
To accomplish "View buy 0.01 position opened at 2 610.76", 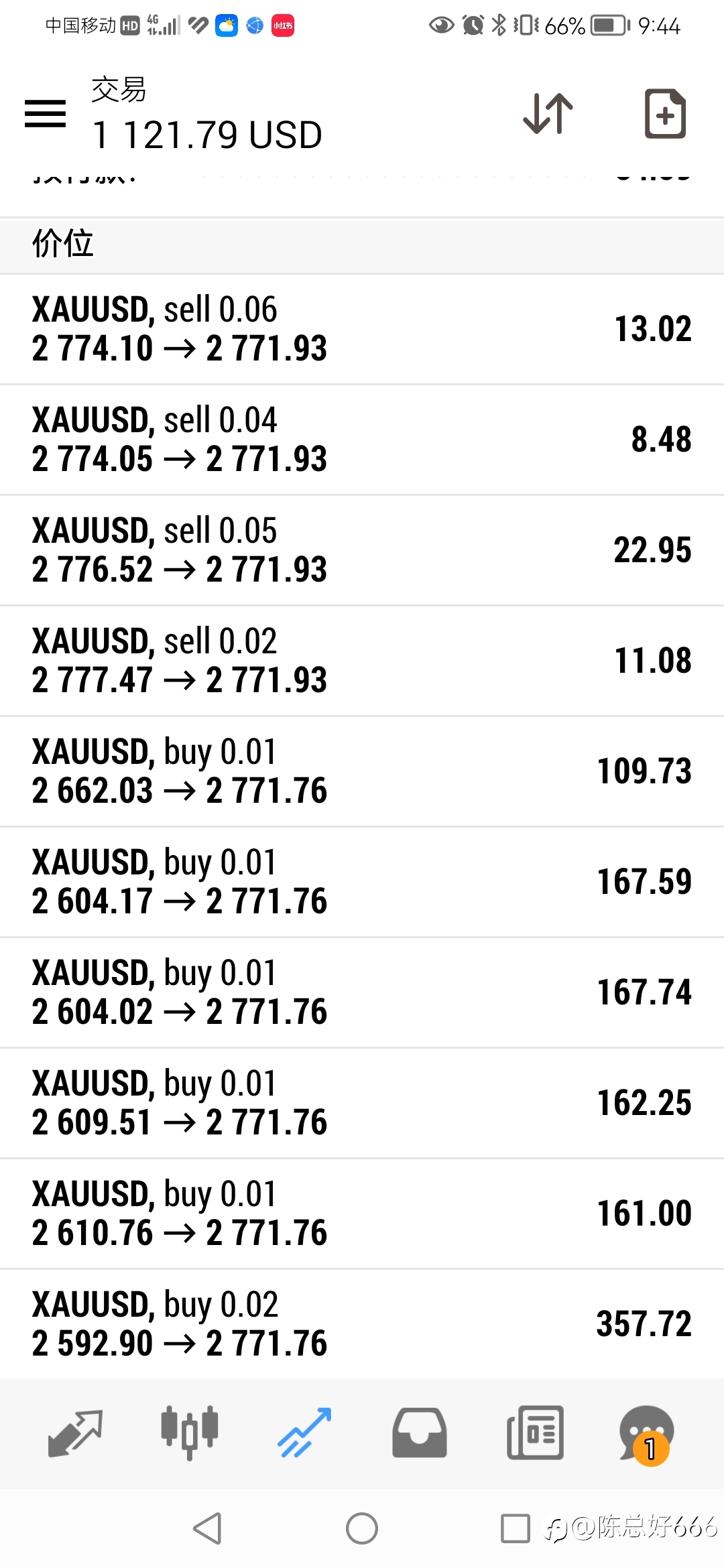I will tap(362, 1214).
